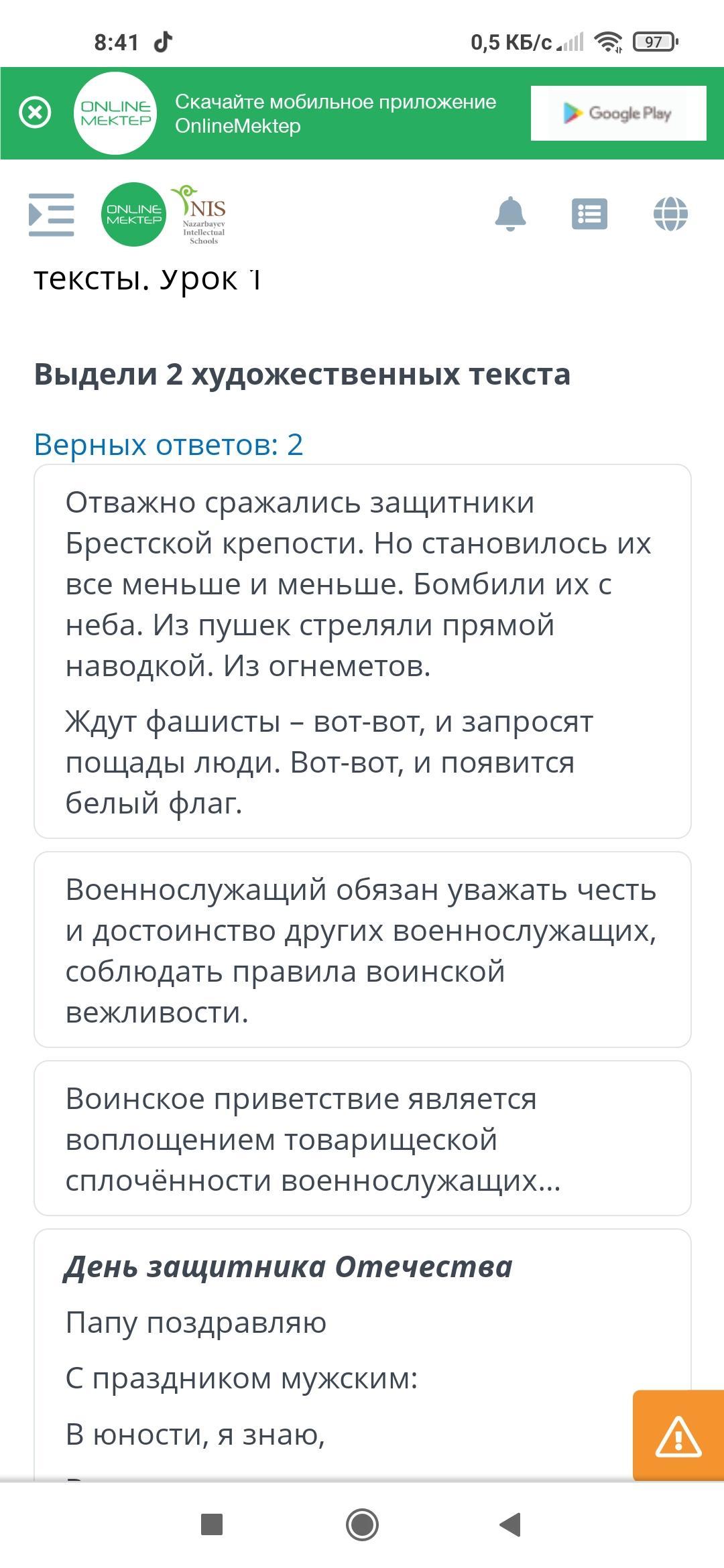Open the language globe selector

click(670, 214)
